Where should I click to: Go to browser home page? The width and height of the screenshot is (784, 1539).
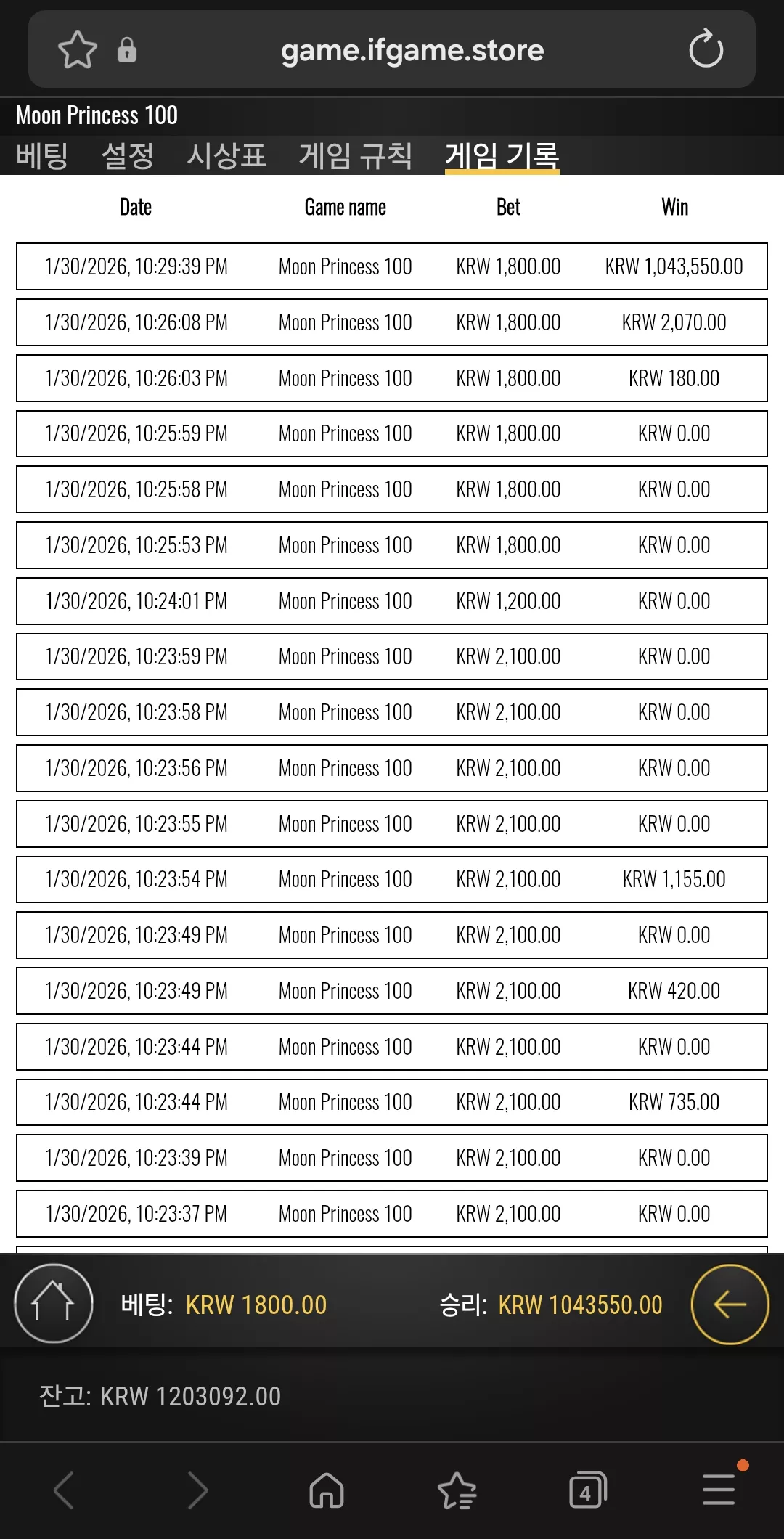(327, 1491)
